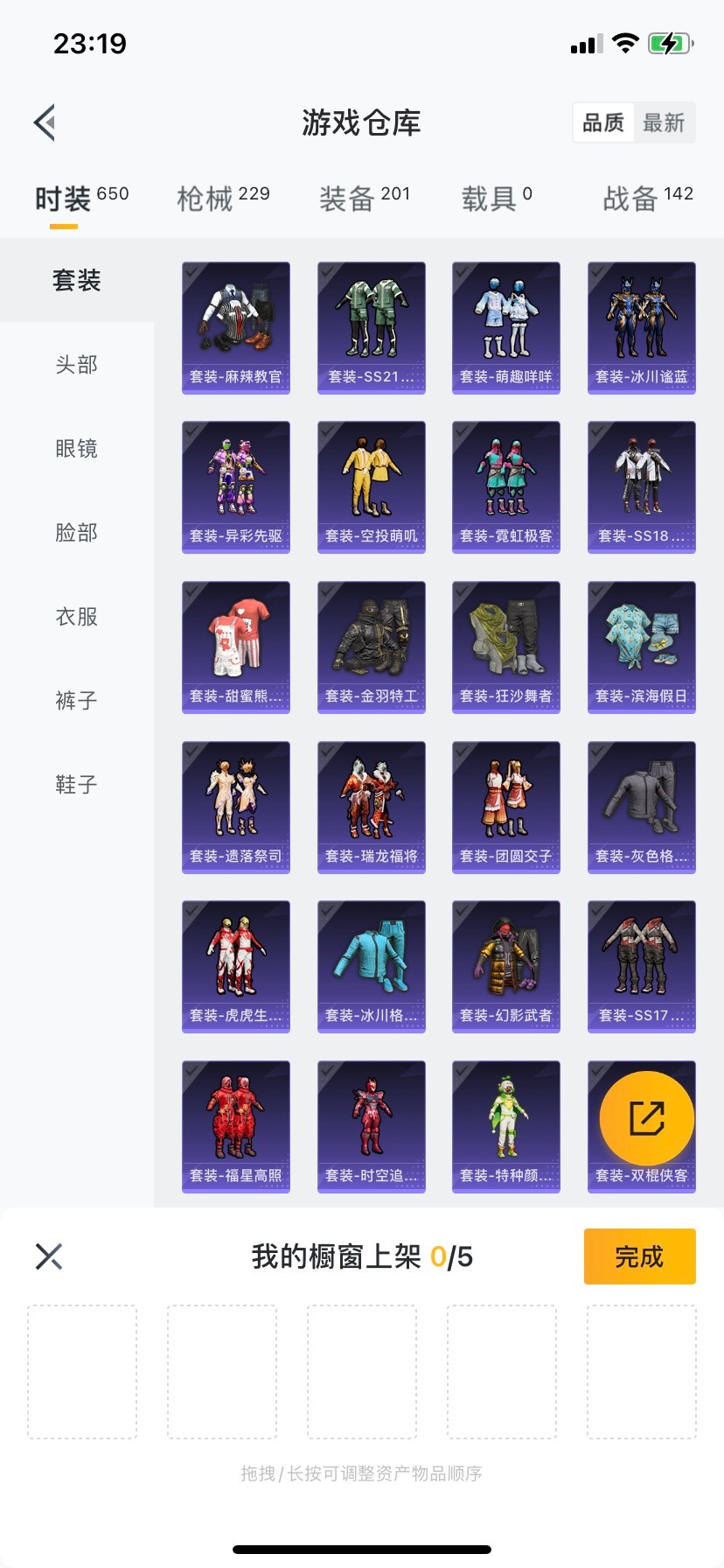Go back using the top-left arrow
The width and height of the screenshot is (724, 1568).
coord(45,122)
